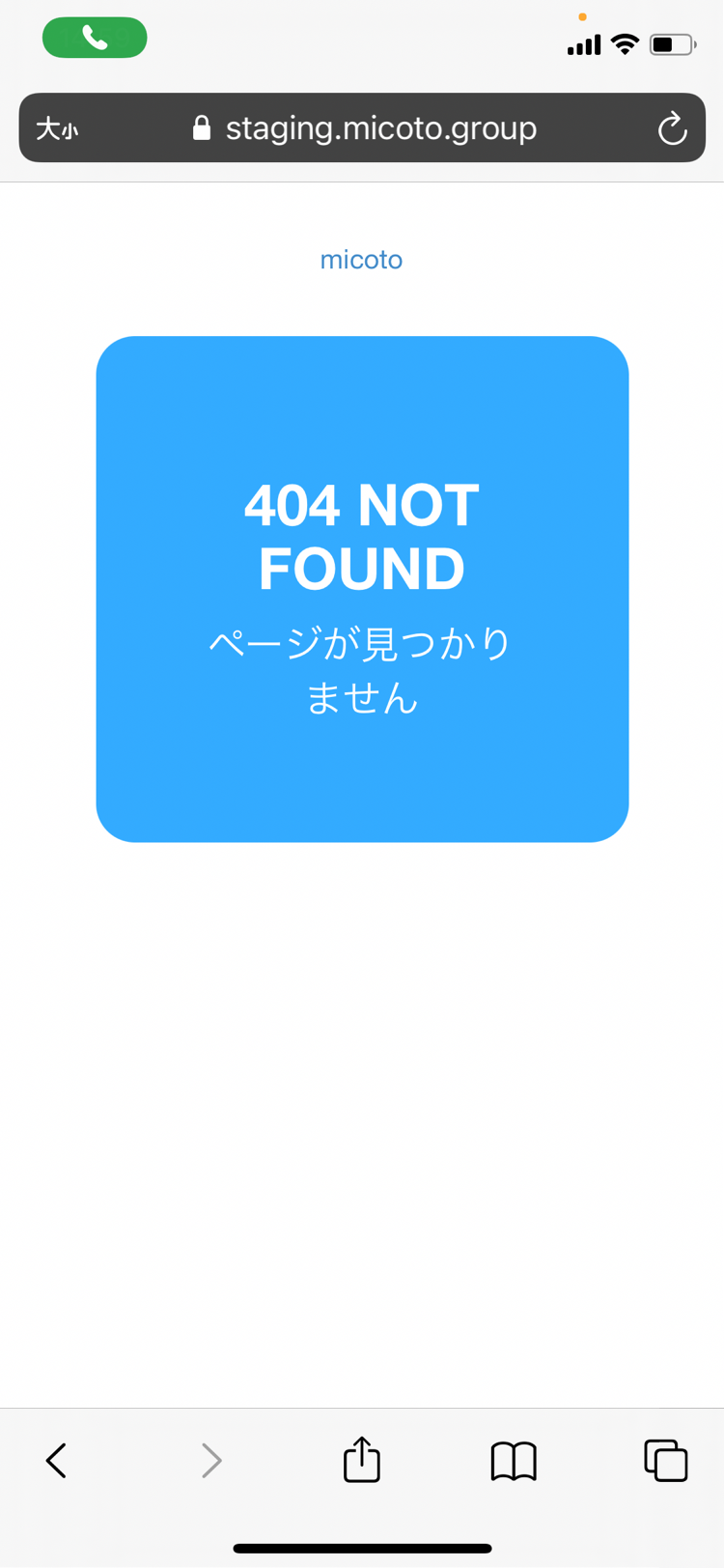Open the text size 大小 menu
The height and width of the screenshot is (1568, 724).
click(x=57, y=128)
